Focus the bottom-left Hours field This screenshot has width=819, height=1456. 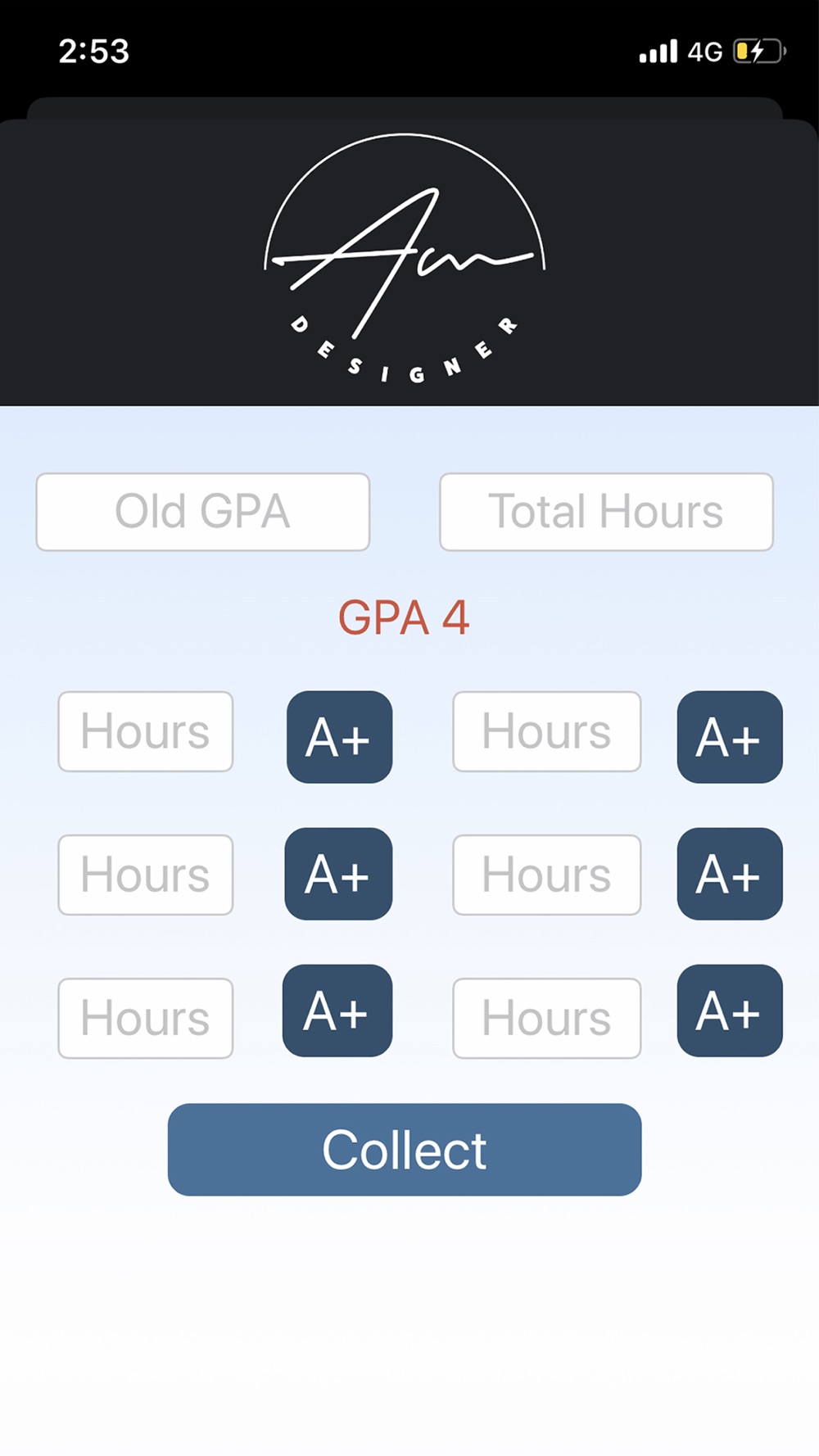click(146, 1018)
